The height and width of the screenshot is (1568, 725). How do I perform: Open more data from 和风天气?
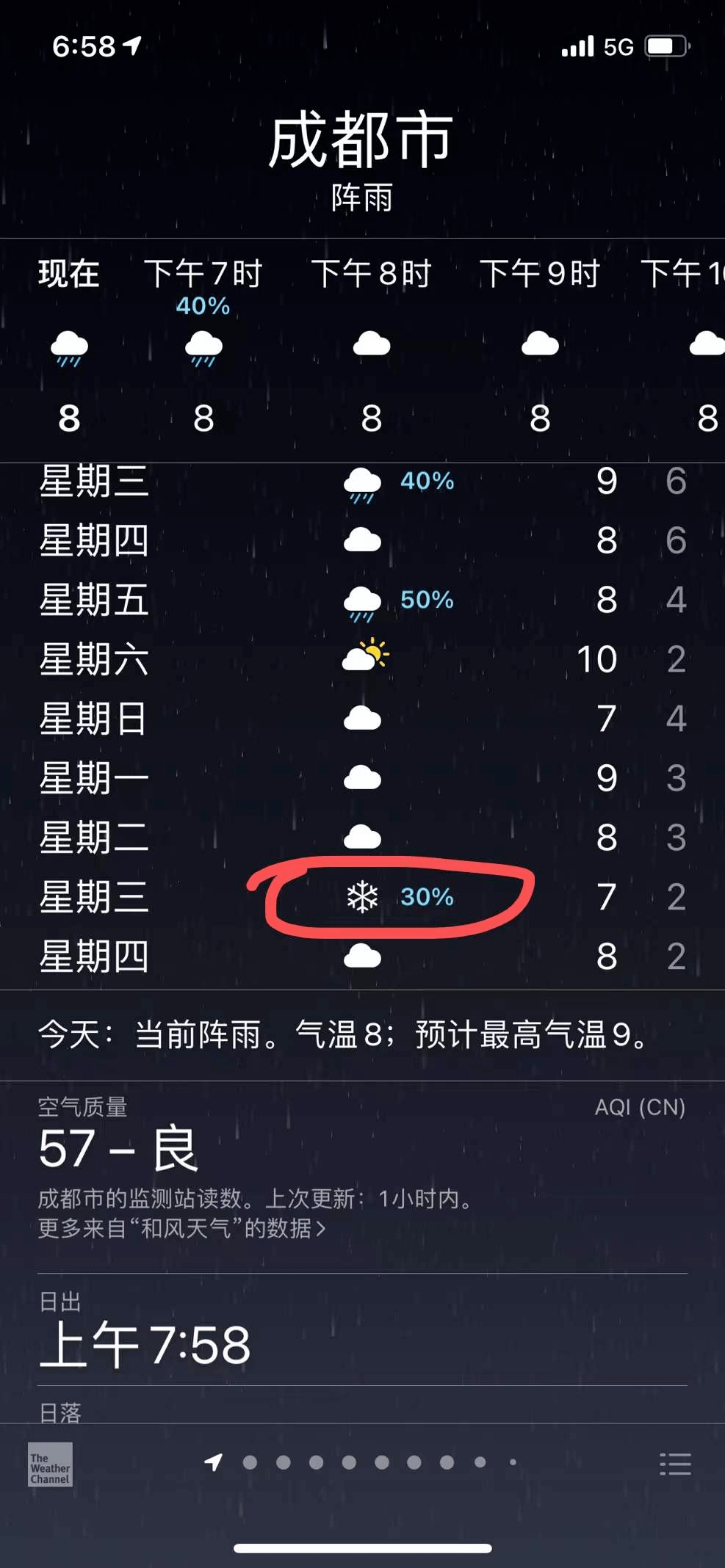click(x=181, y=1228)
